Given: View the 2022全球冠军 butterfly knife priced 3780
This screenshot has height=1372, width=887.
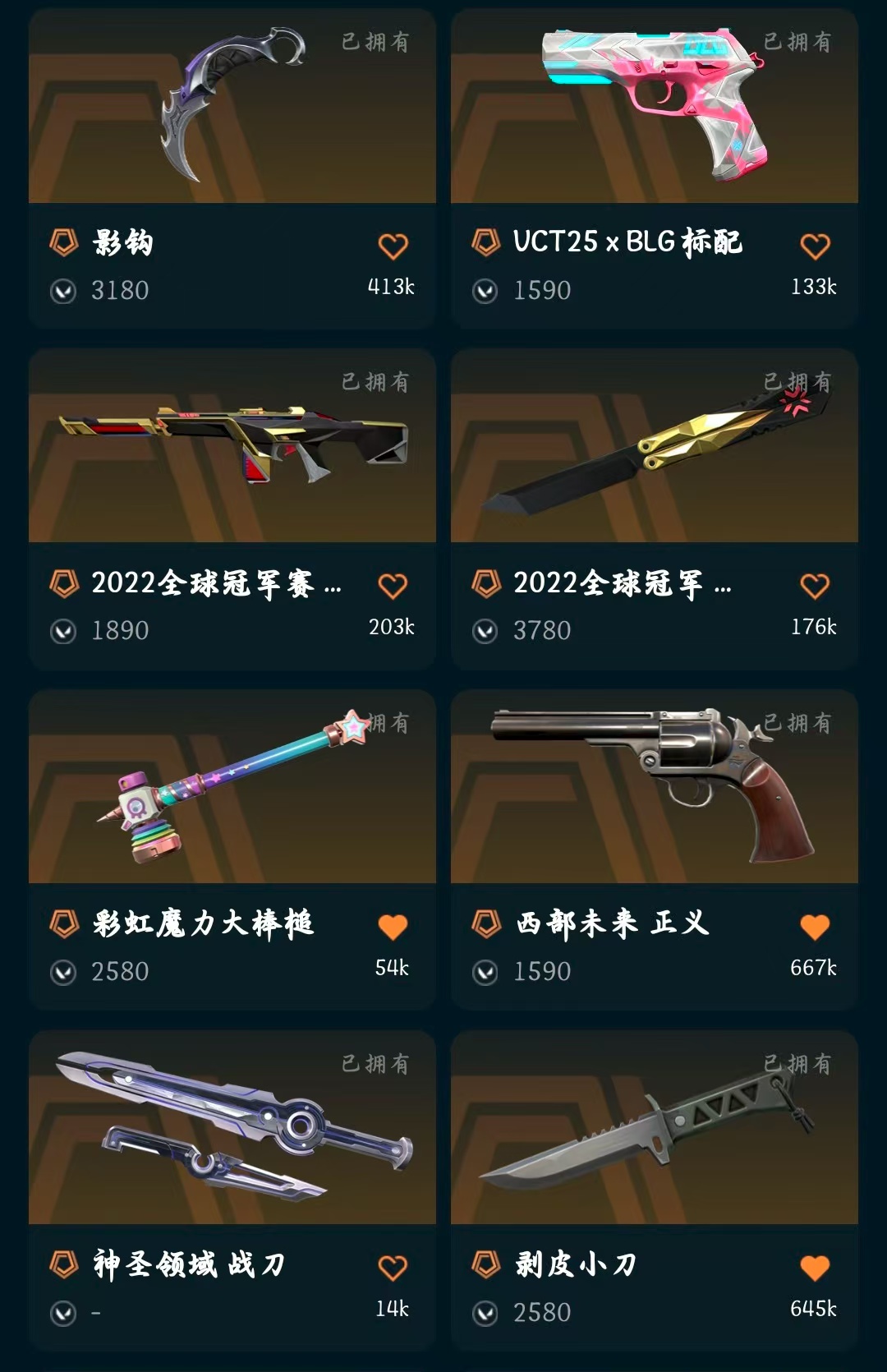Looking at the screenshot, I should [654, 448].
